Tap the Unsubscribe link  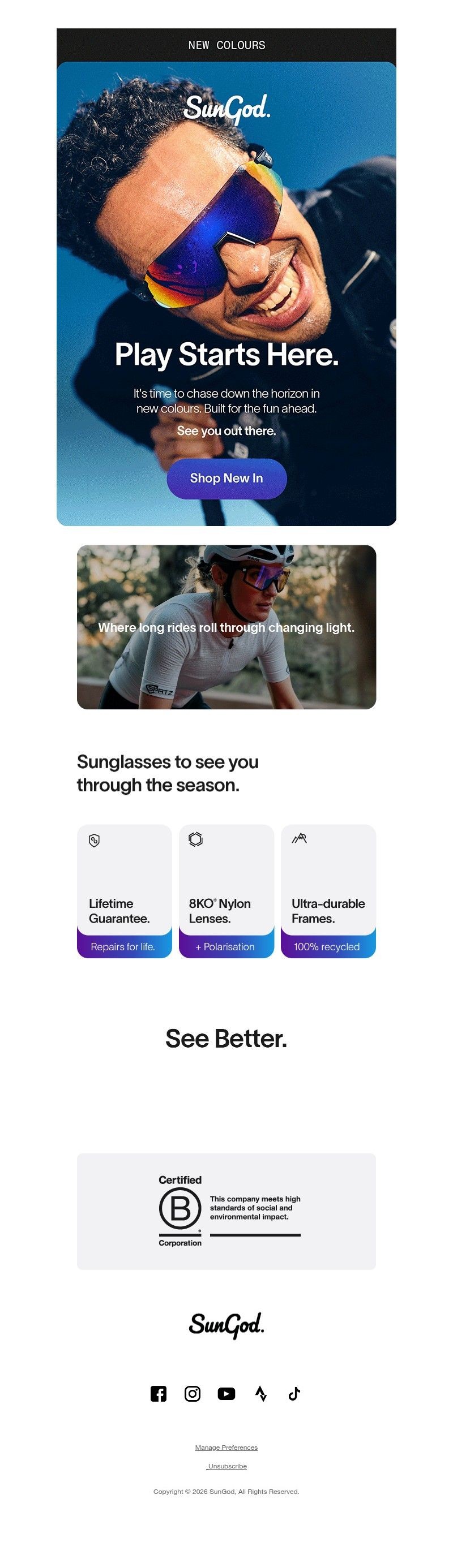tap(227, 1466)
